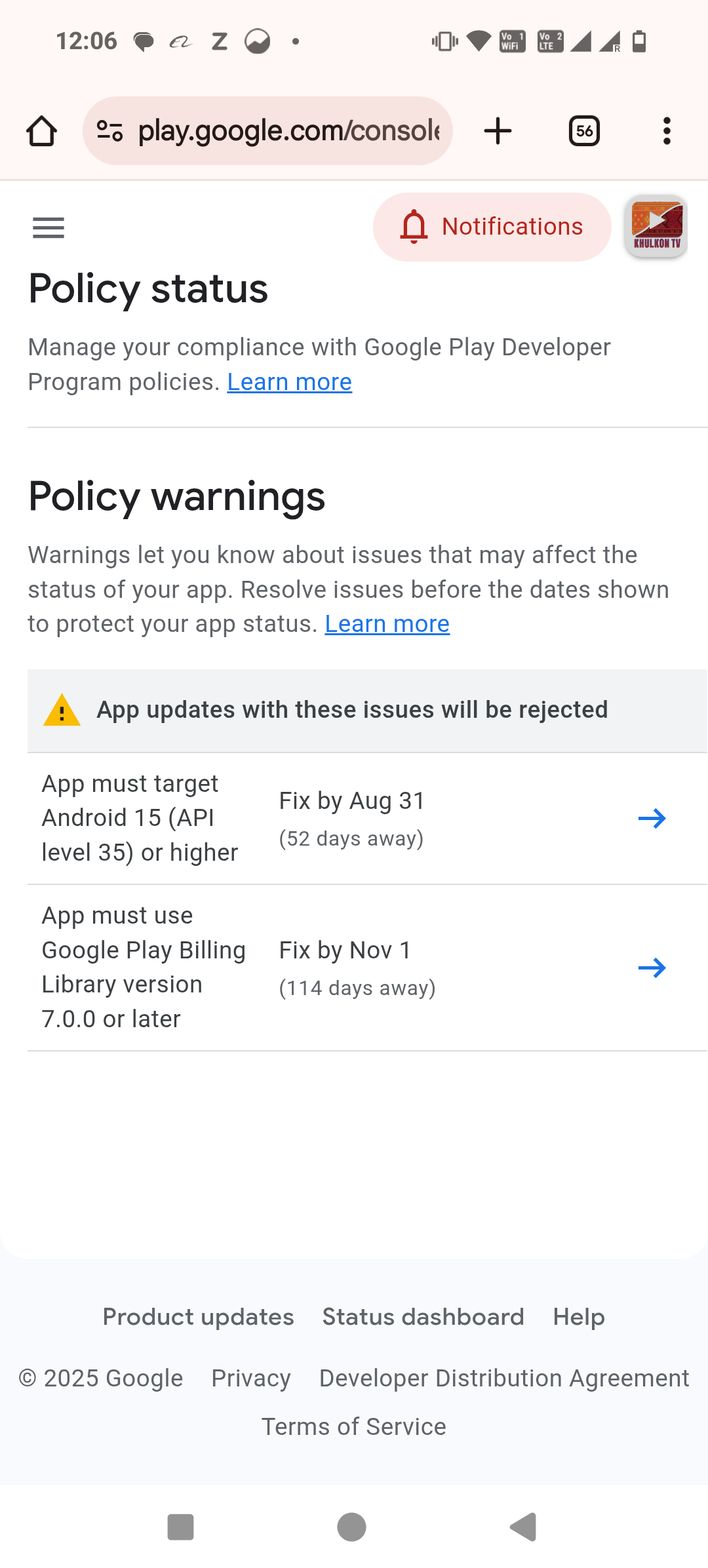Open the Help footer link
This screenshot has height=1568, width=708.
[x=579, y=1317]
